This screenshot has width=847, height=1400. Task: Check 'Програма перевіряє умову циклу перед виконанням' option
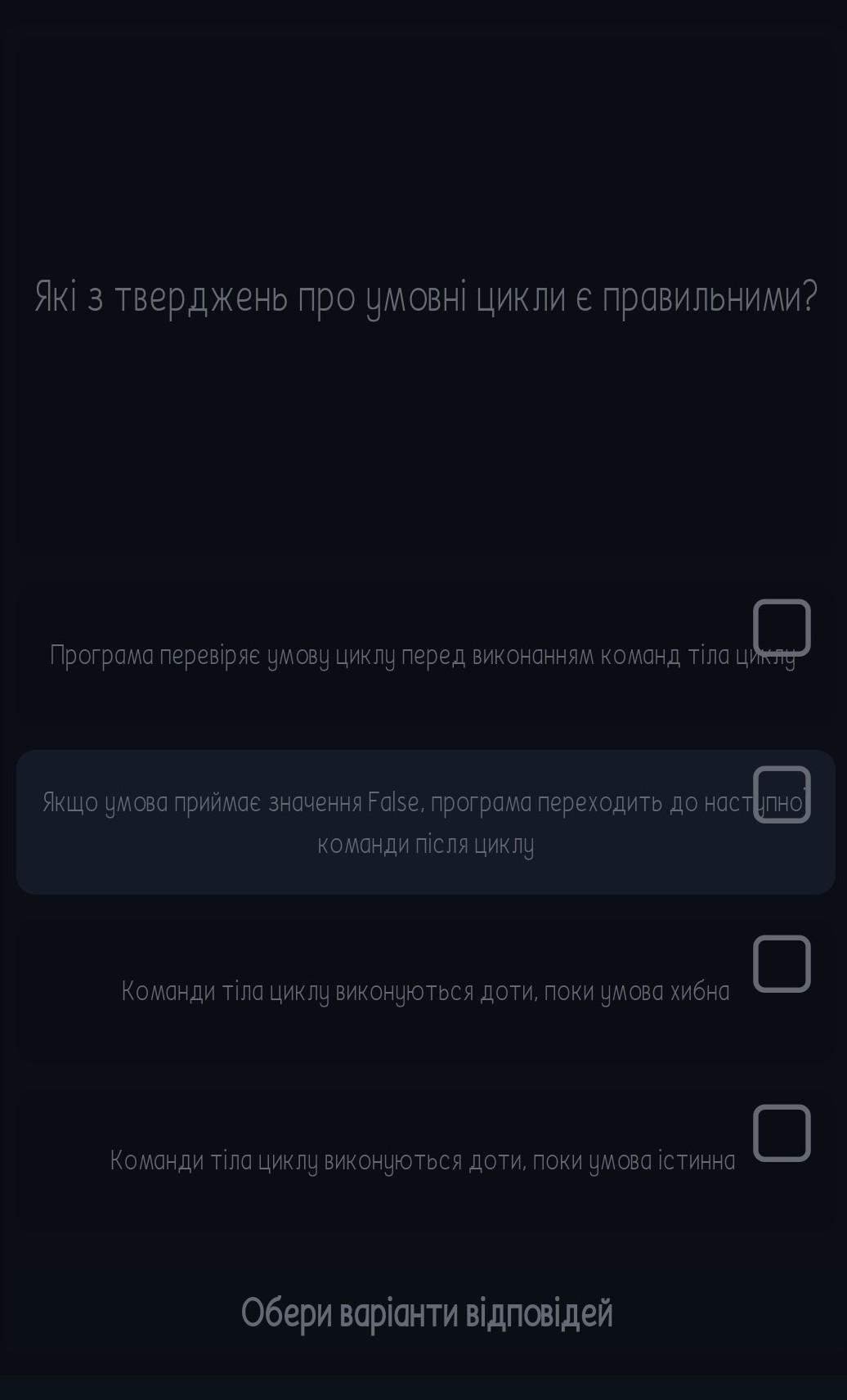[x=782, y=628]
